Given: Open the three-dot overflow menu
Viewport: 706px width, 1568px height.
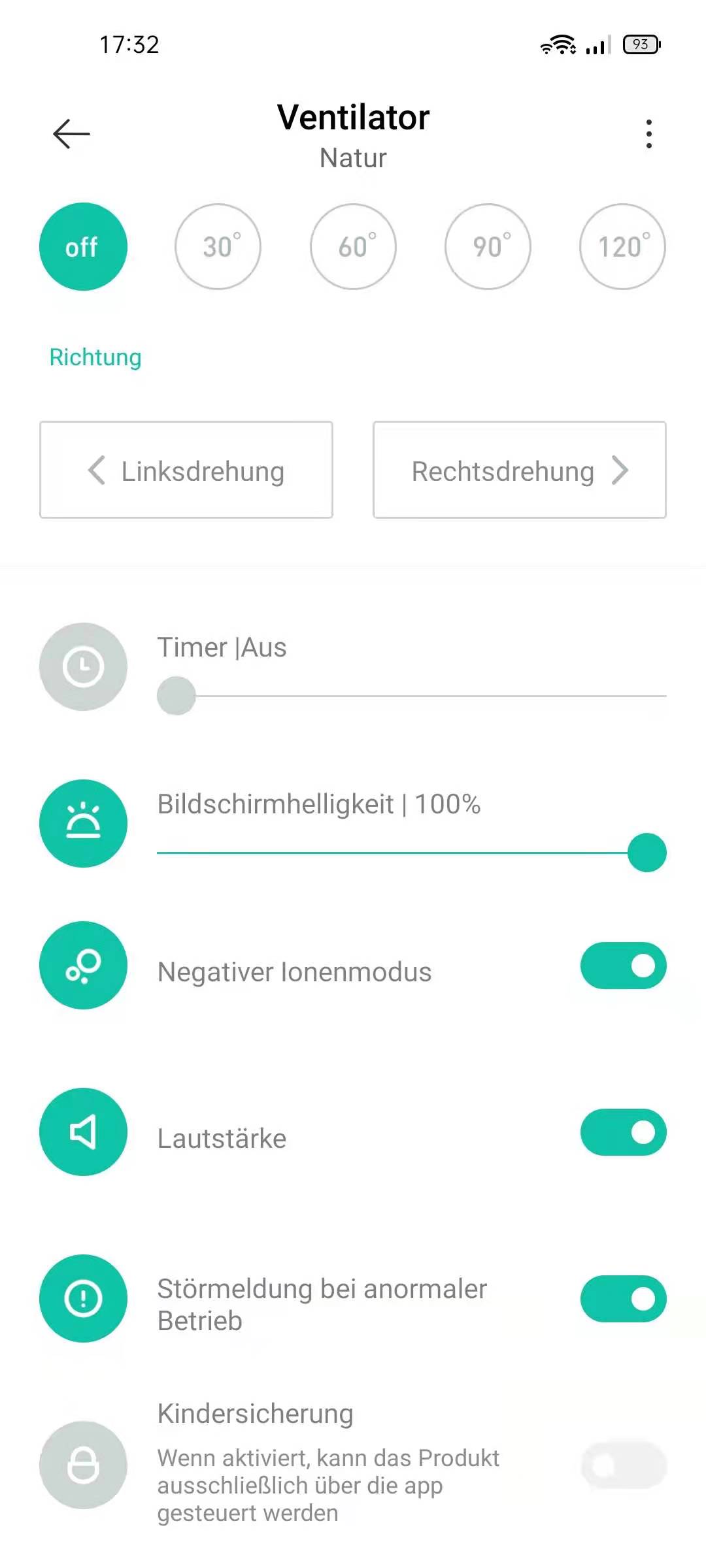Looking at the screenshot, I should point(648,134).
